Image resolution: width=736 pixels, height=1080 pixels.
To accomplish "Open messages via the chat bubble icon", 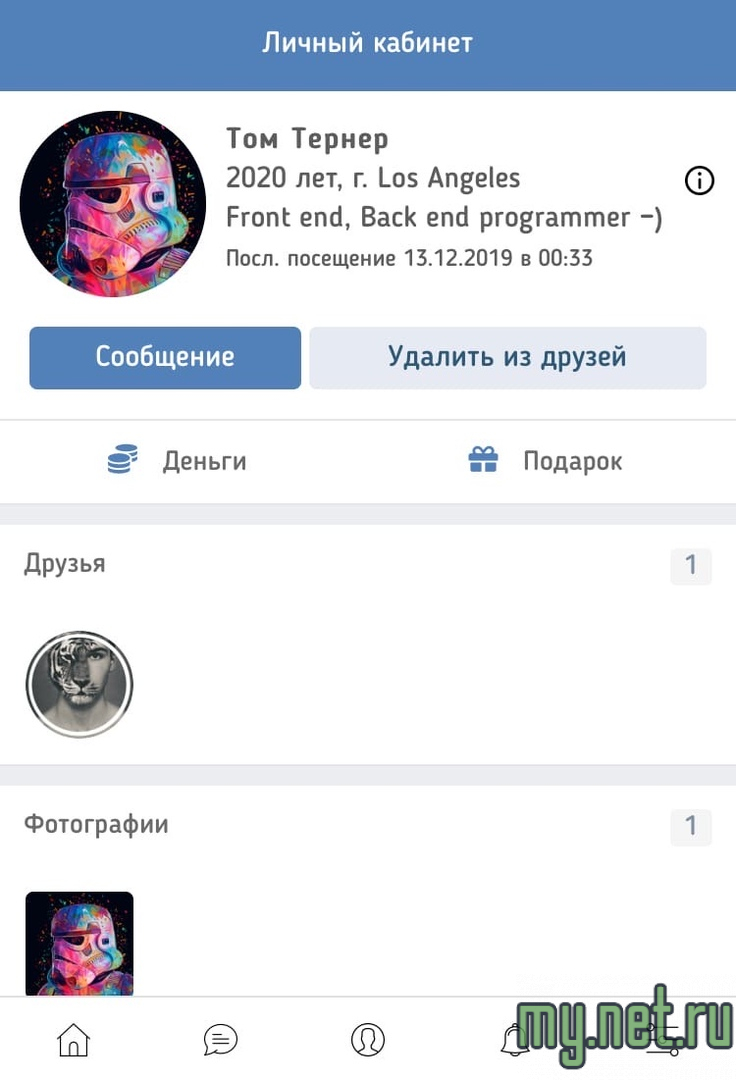I will coord(220,1040).
